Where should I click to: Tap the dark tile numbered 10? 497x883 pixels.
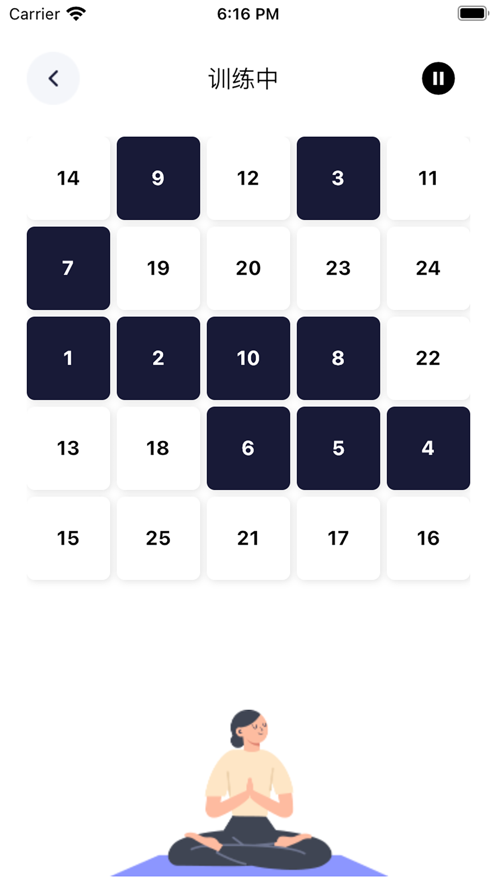(x=248, y=358)
